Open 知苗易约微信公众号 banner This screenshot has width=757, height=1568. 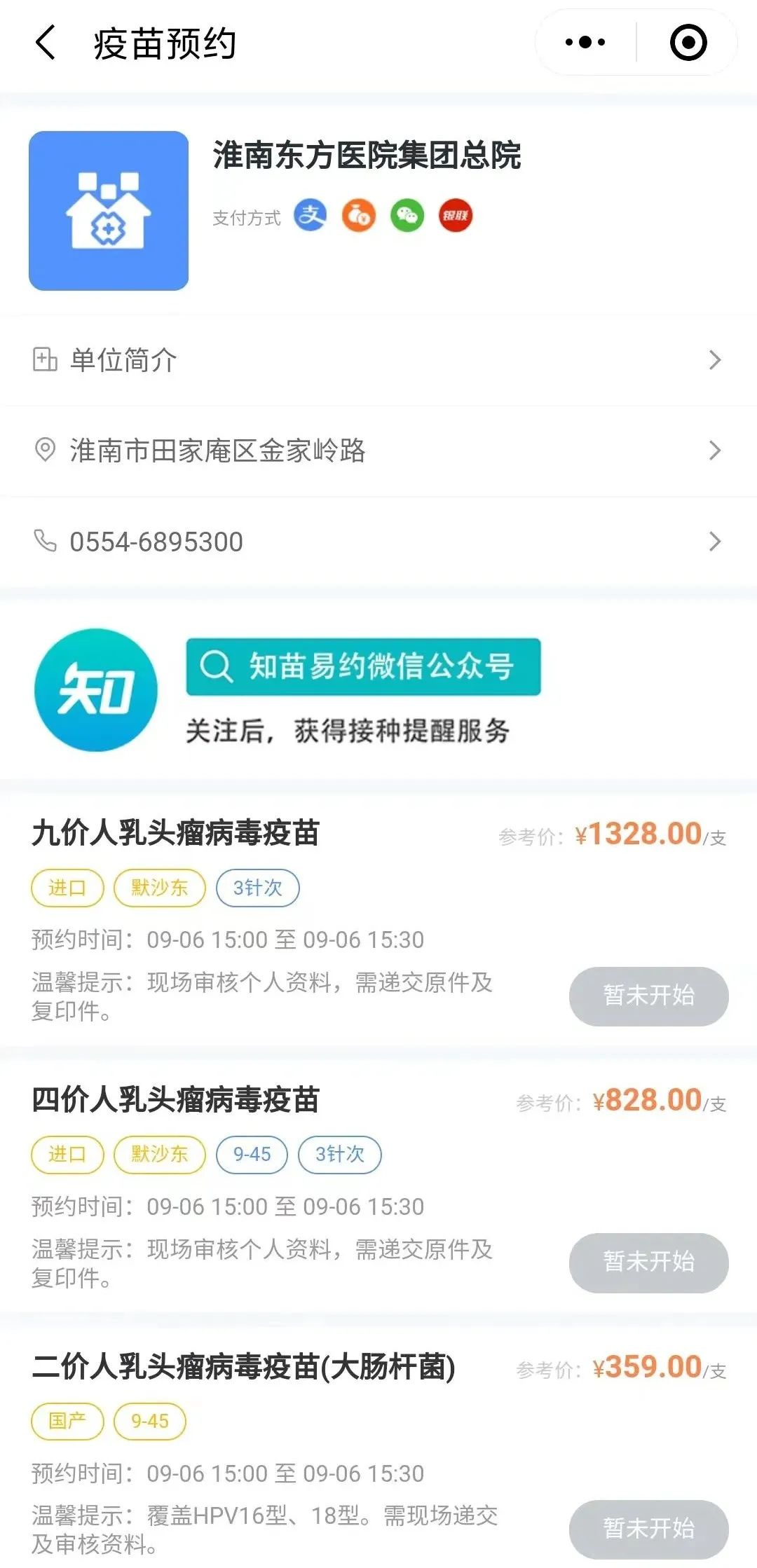pos(363,667)
